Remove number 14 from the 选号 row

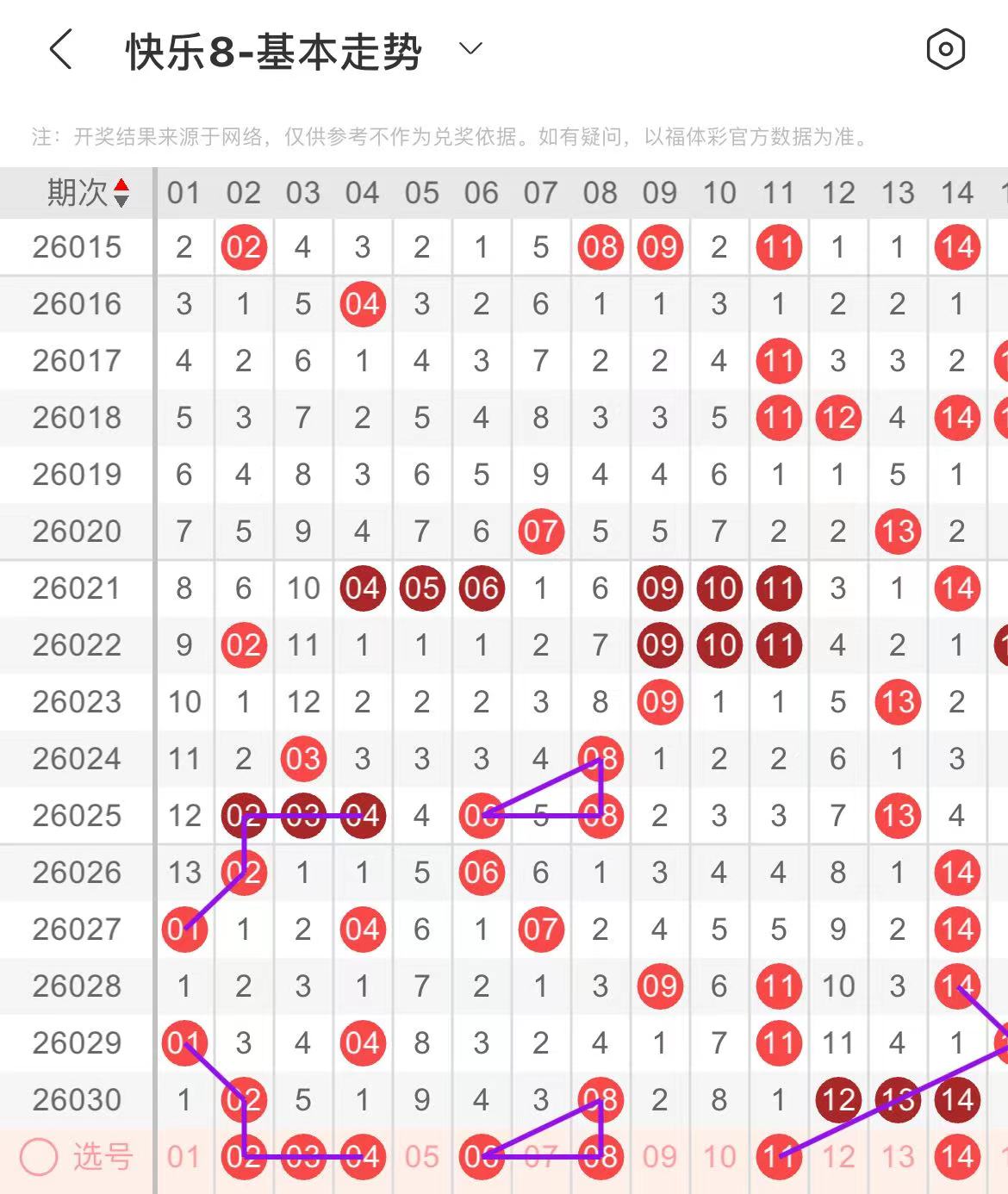coord(956,1156)
